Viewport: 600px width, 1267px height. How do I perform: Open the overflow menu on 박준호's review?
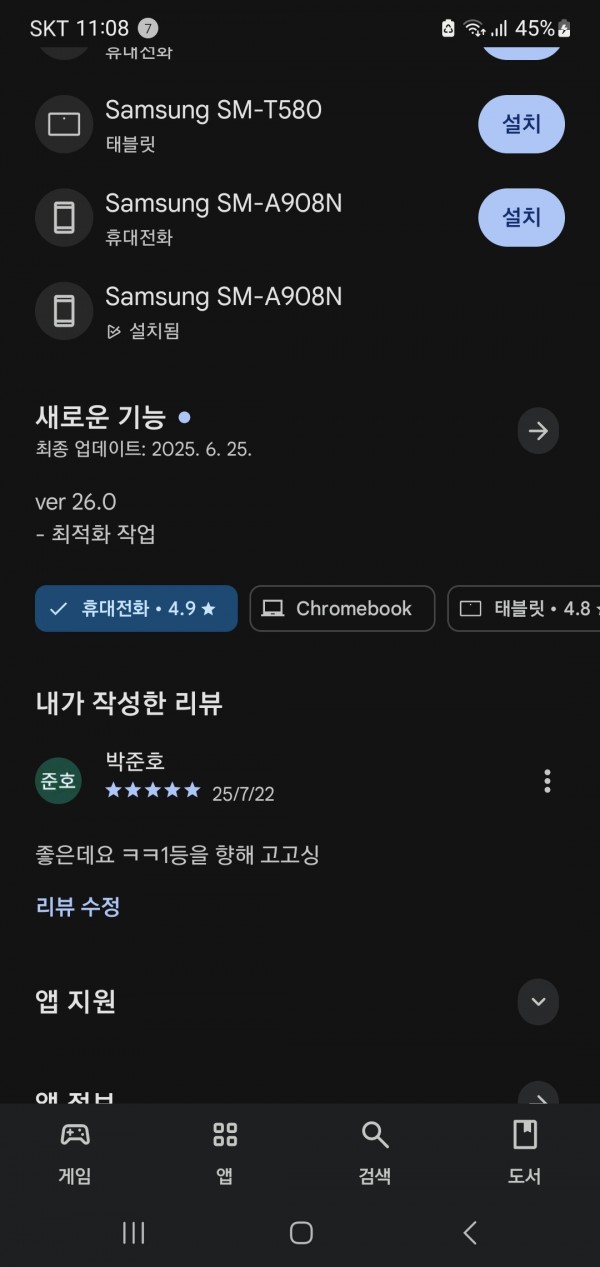547,781
